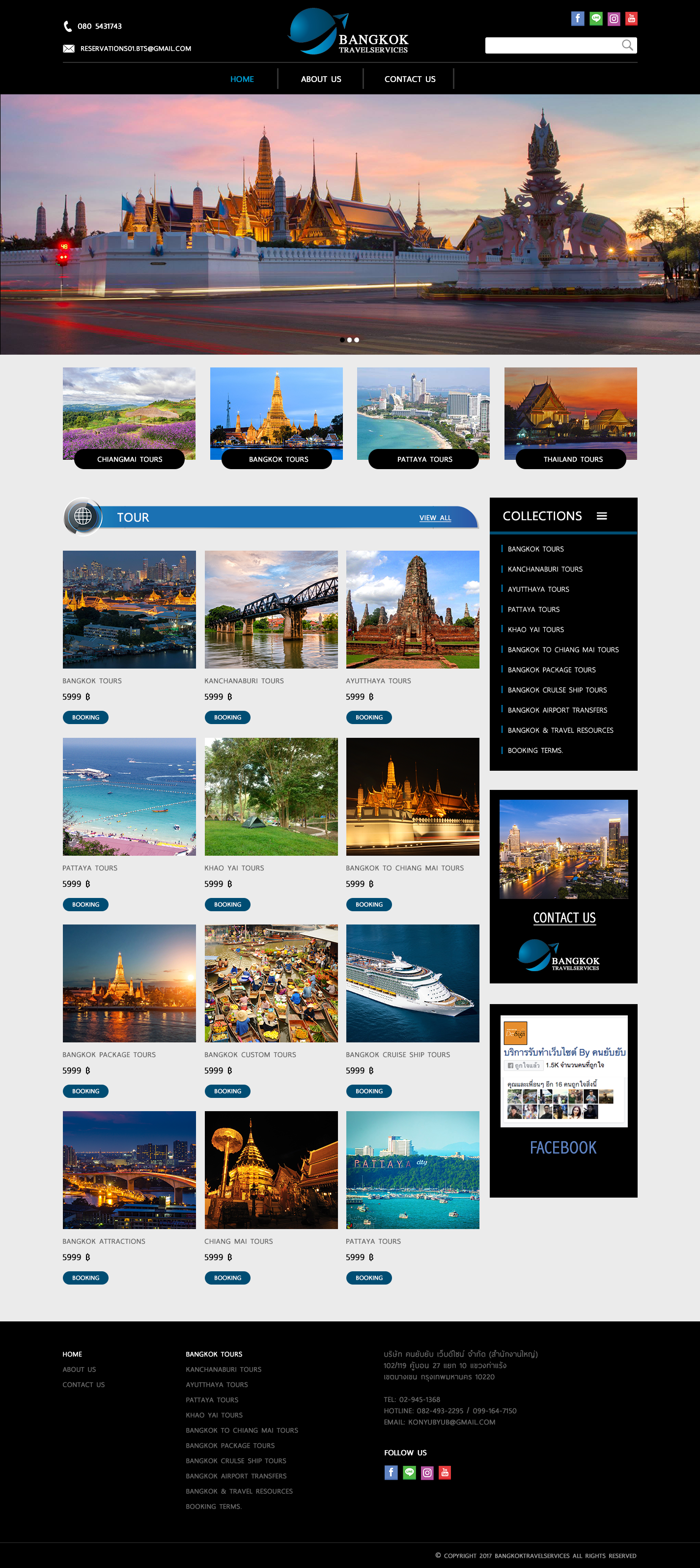Screen dimensions: 700x1568
Task: Open the Instagram icon in the header
Action: [614, 18]
